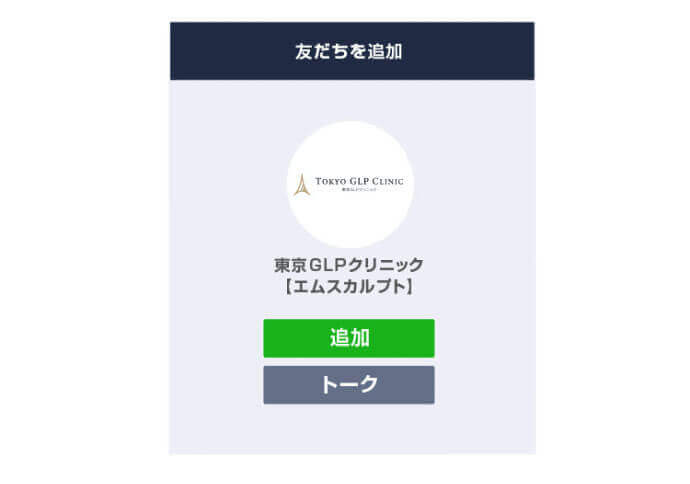Open トーク with 東京GLPクリニック
Screen dimensions: 690x484
pos(348,385)
